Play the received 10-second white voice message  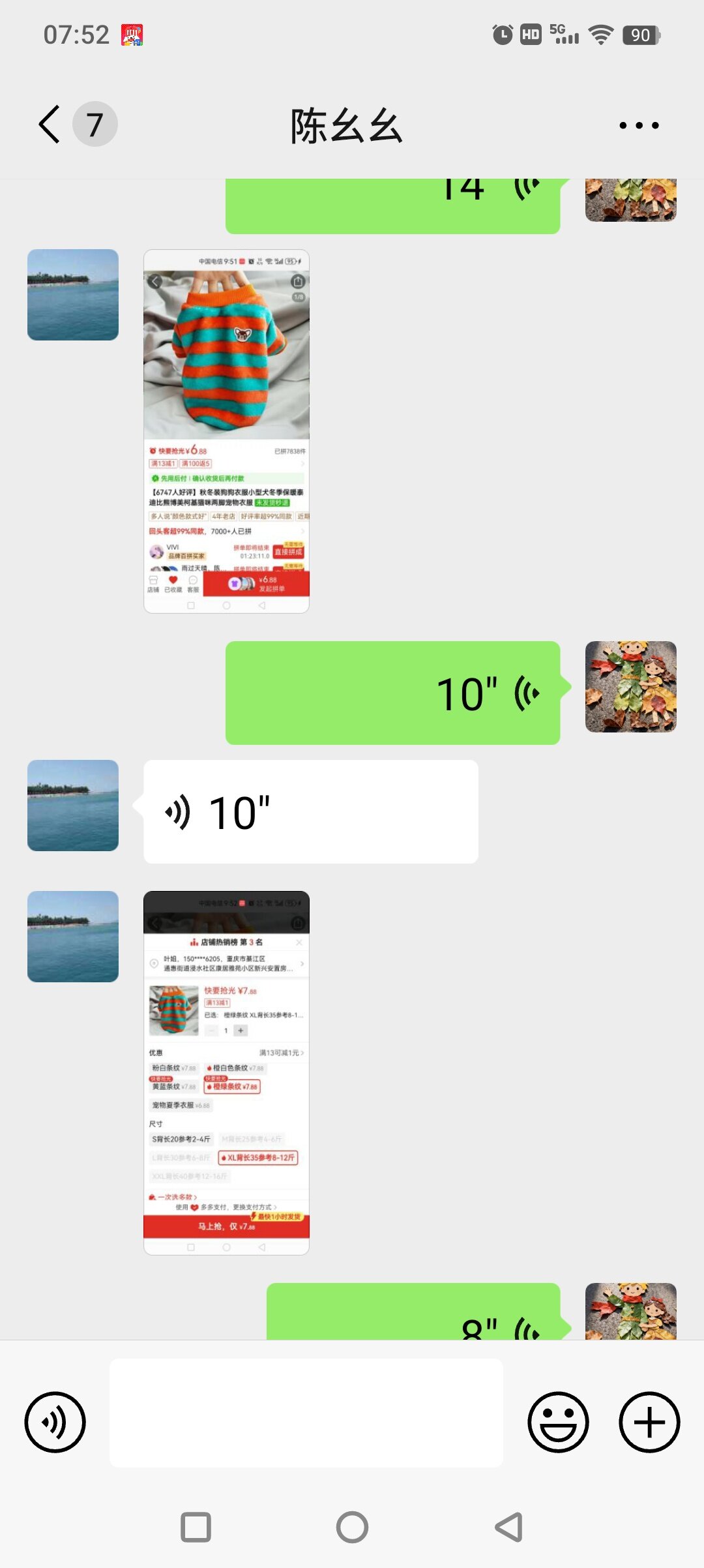pos(310,812)
